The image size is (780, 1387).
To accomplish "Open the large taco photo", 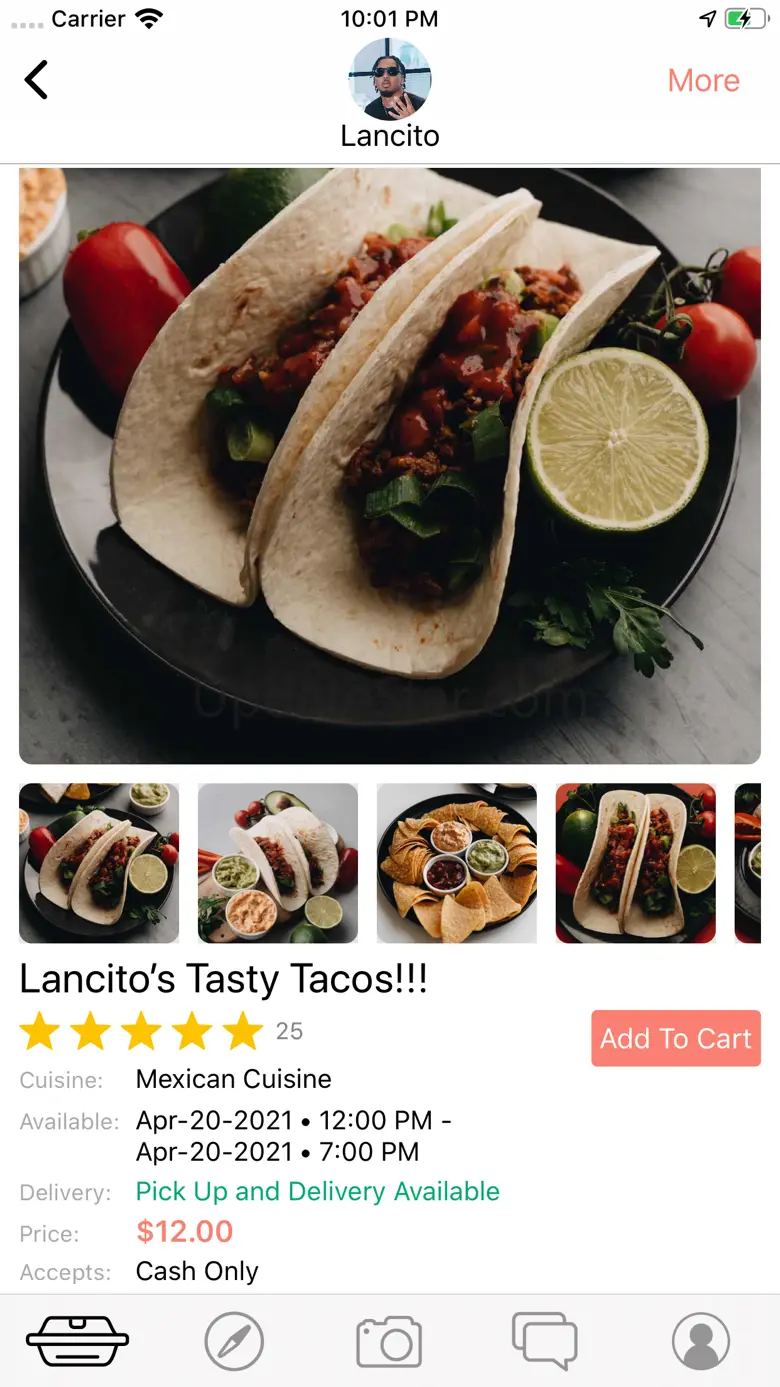I will (390, 466).
